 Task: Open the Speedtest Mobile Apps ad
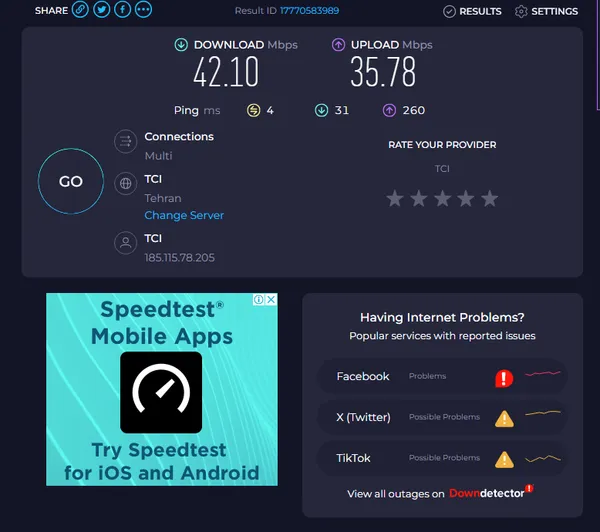(x=162, y=390)
